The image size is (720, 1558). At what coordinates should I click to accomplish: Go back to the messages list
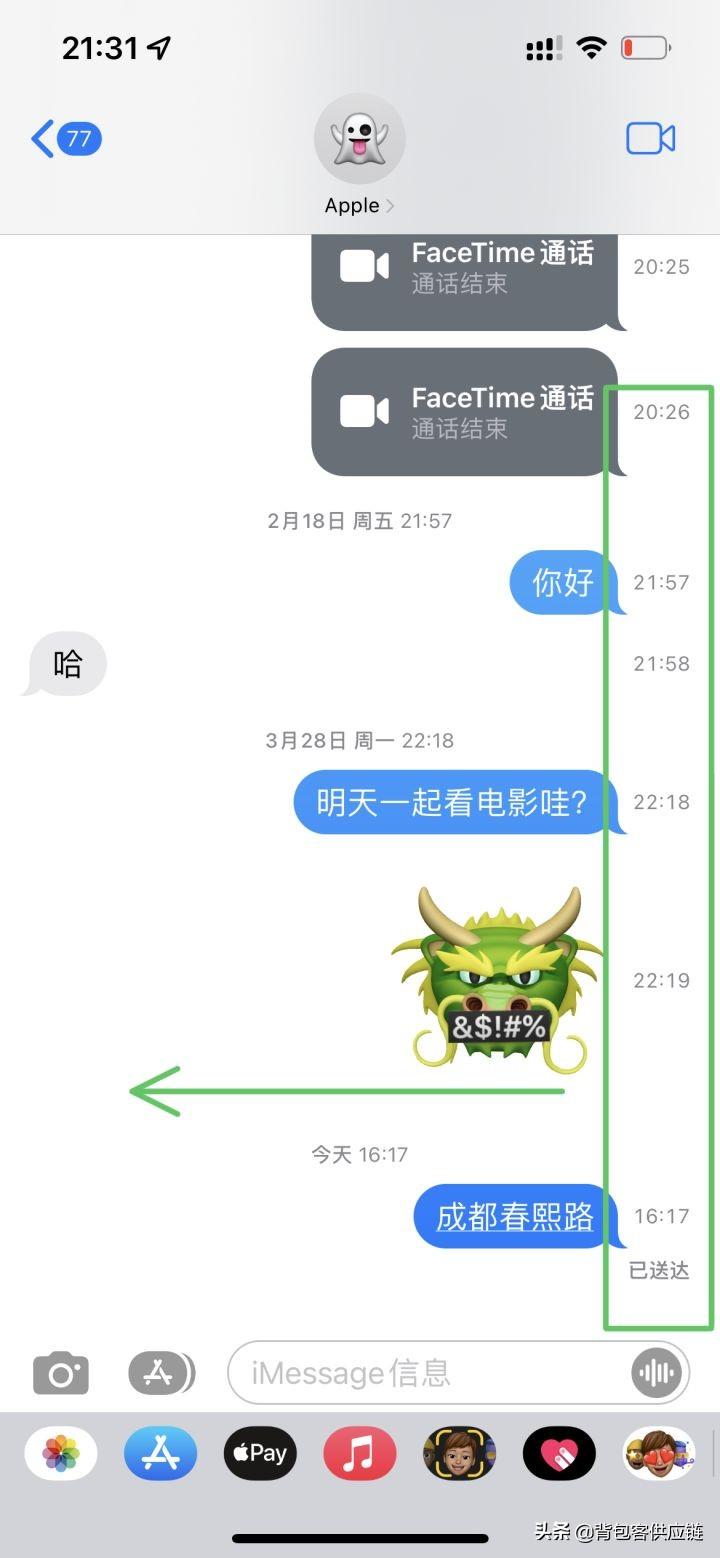click(x=64, y=139)
